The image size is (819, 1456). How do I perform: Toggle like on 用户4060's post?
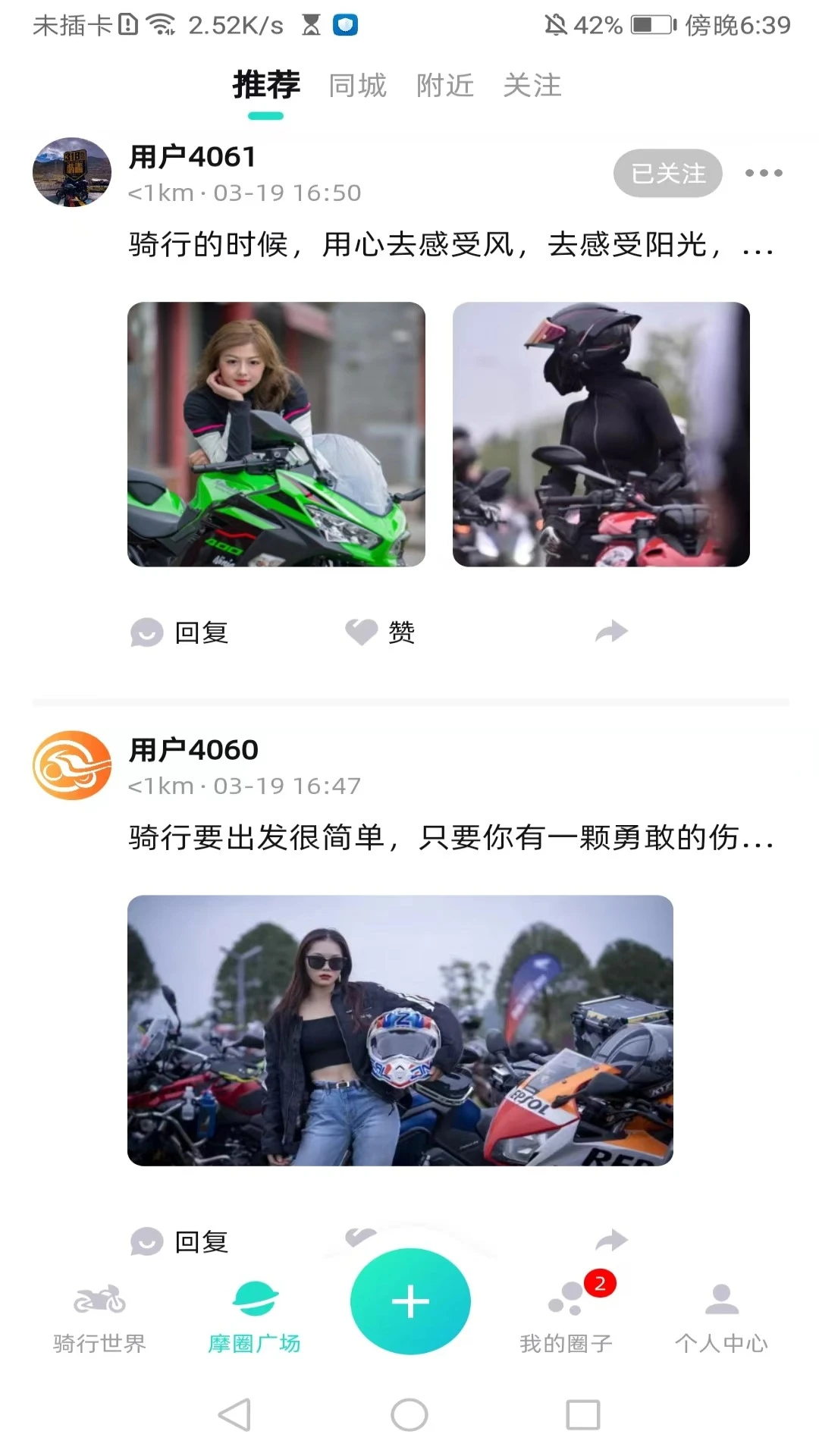359,1235
